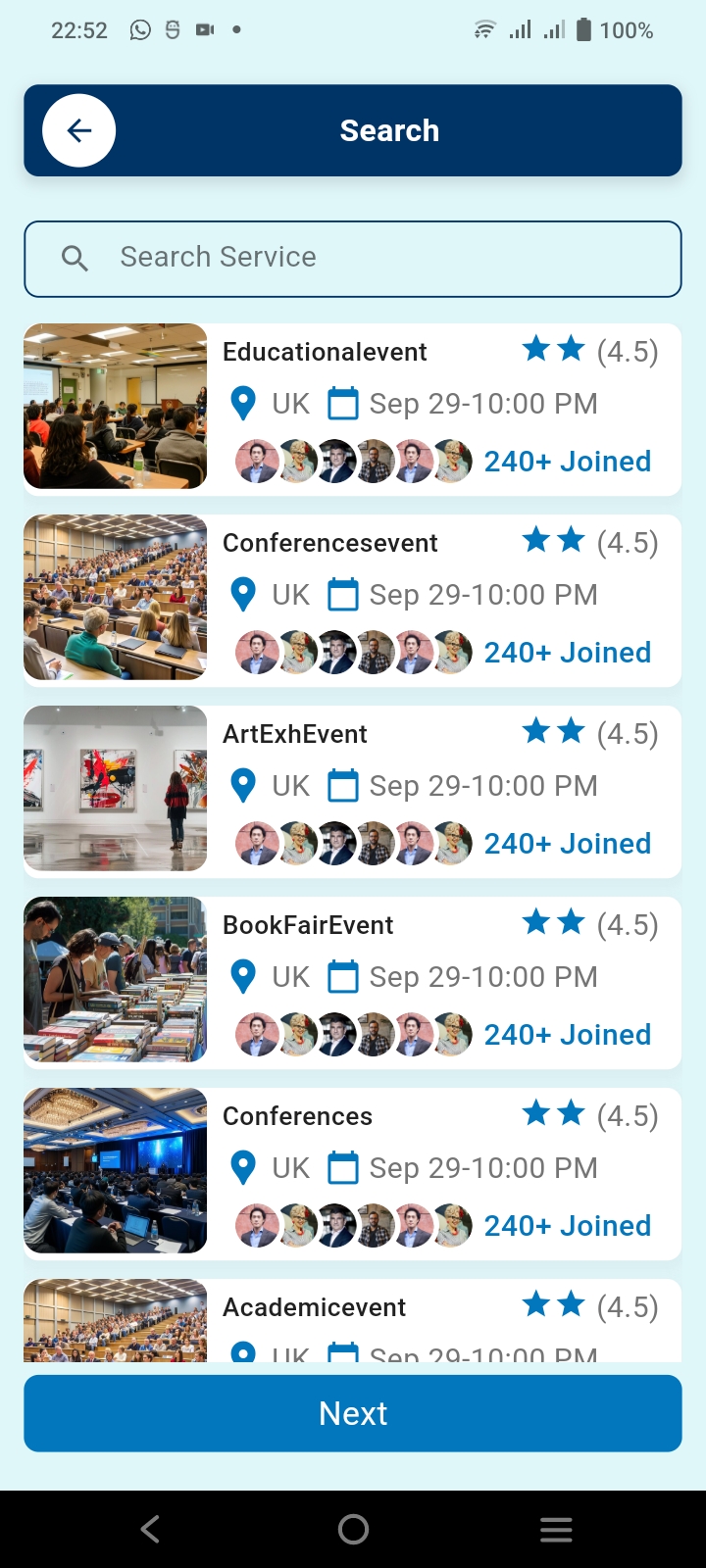Image resolution: width=706 pixels, height=1568 pixels.
Task: Click the back arrow in the Search header
Action: 77,130
